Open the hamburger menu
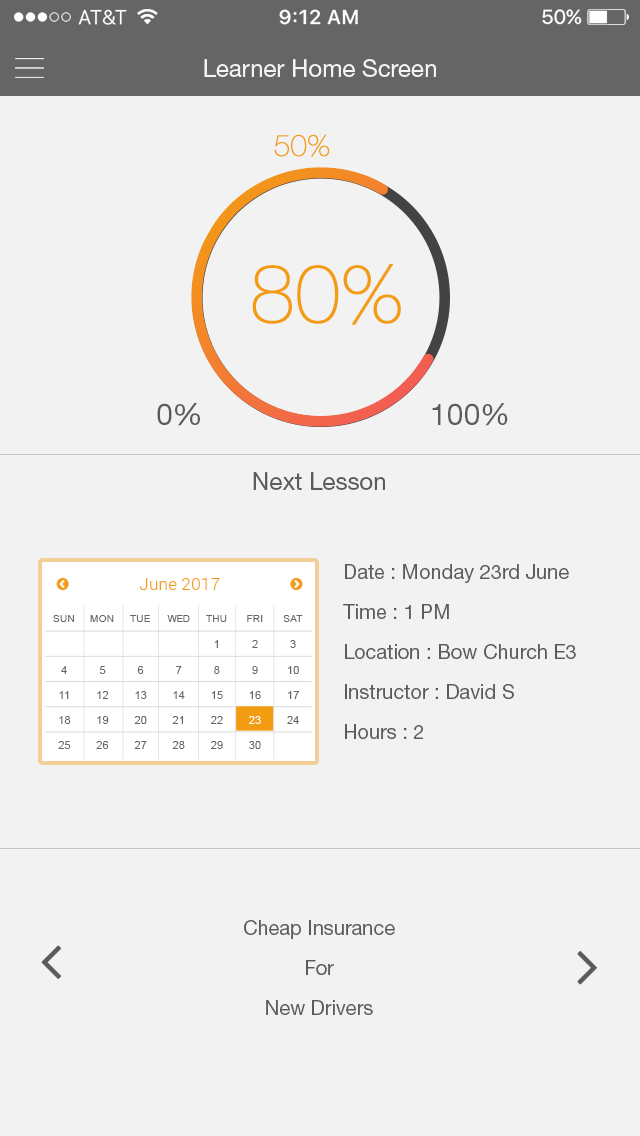This screenshot has height=1136, width=640. [x=29, y=68]
